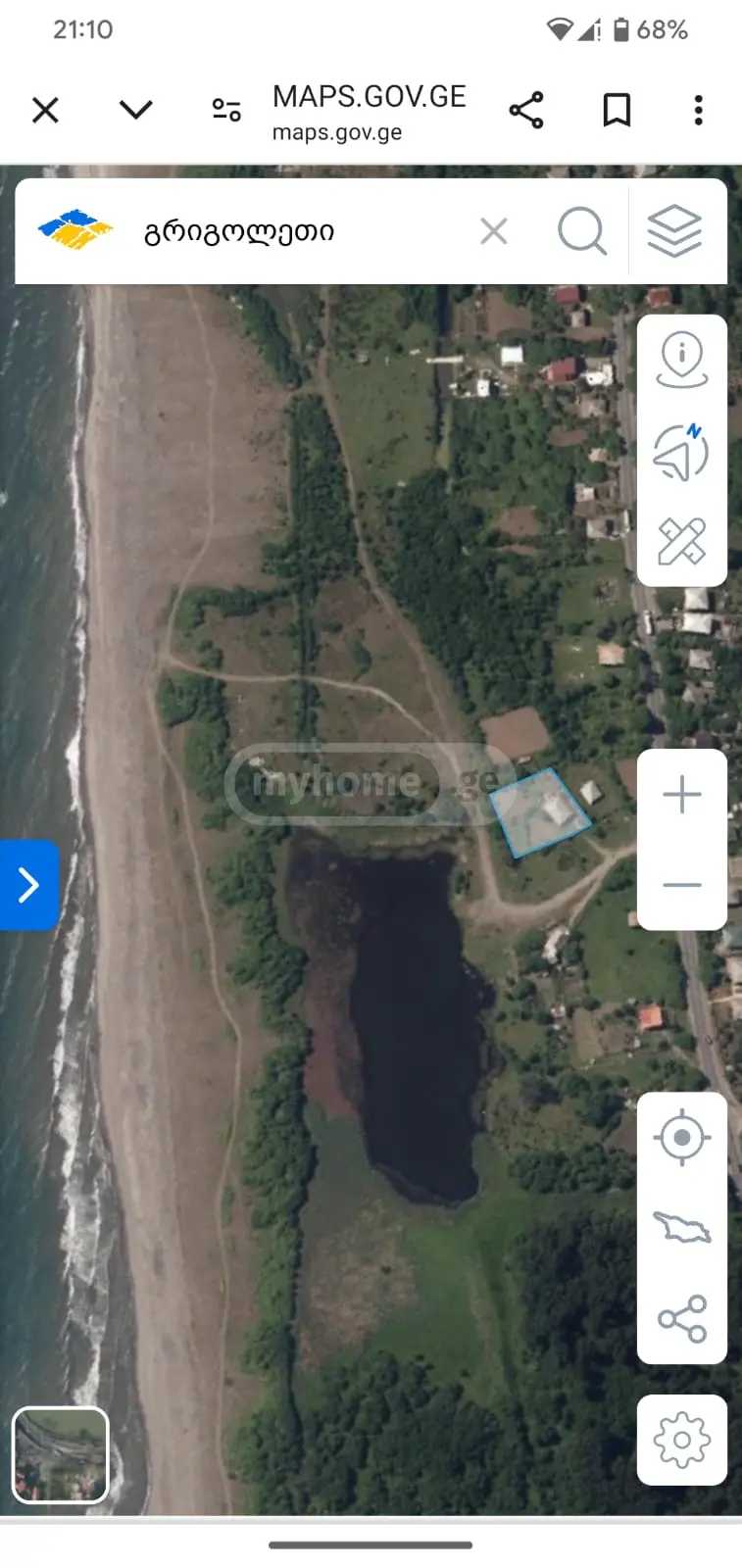Image resolution: width=742 pixels, height=1568 pixels.
Task: Run search with magnifier icon
Action: click(581, 232)
